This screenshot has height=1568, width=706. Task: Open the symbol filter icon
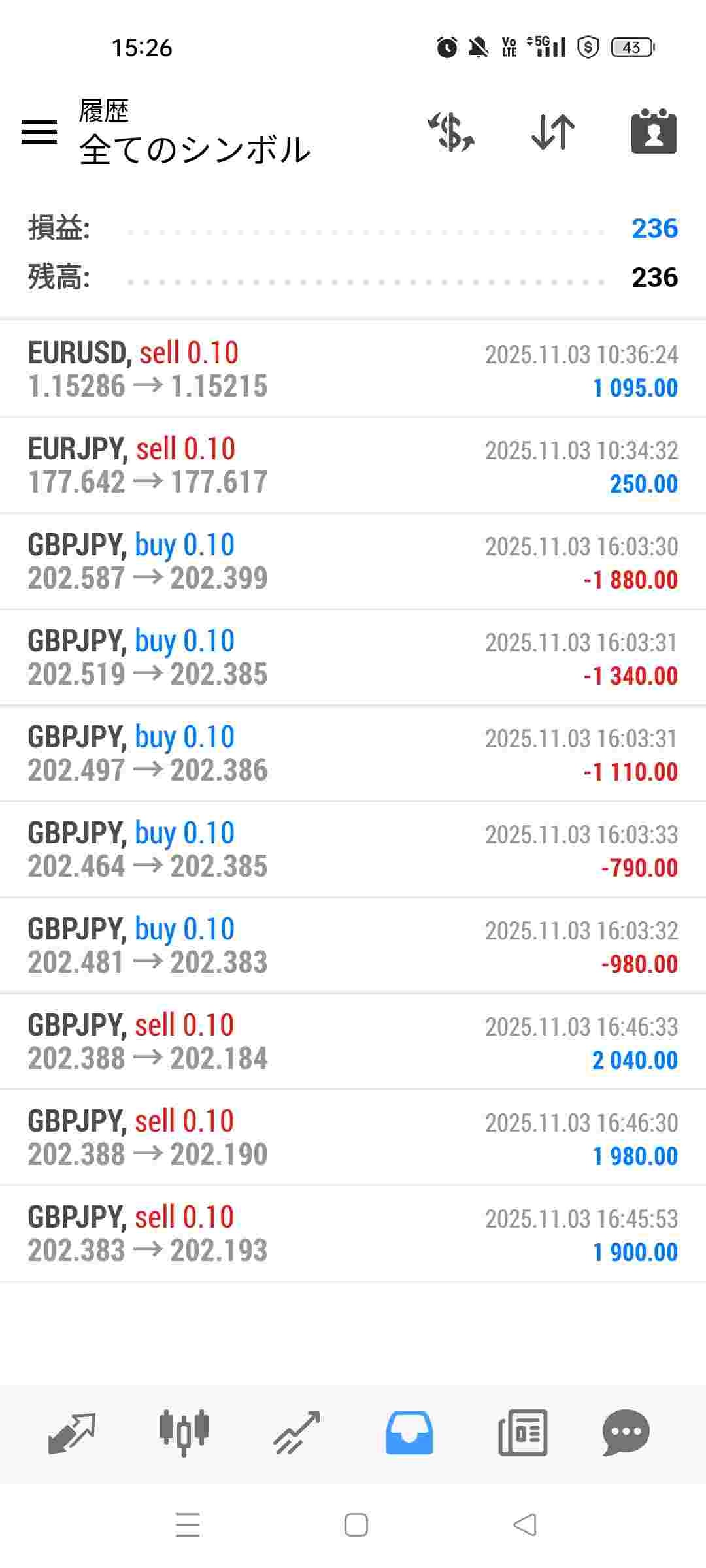[451, 133]
